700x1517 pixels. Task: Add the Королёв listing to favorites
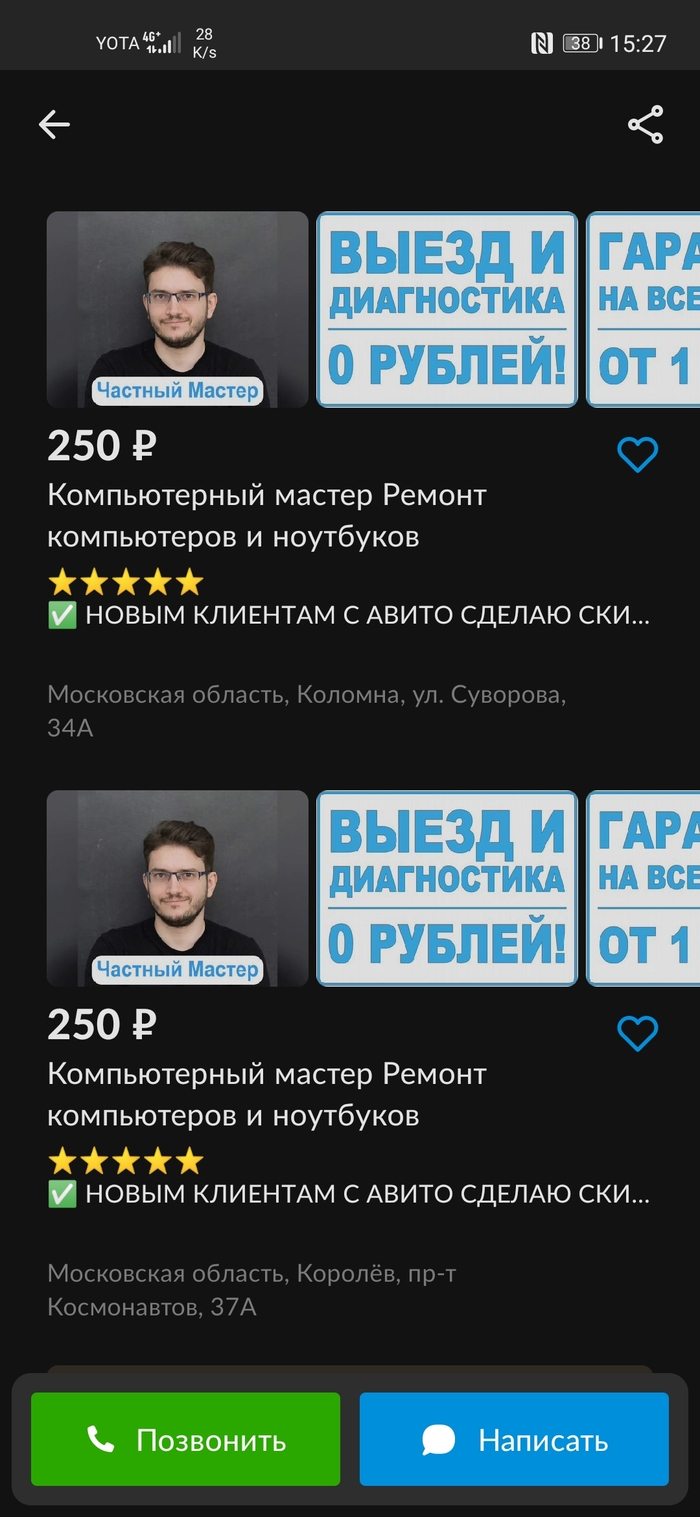point(637,1033)
